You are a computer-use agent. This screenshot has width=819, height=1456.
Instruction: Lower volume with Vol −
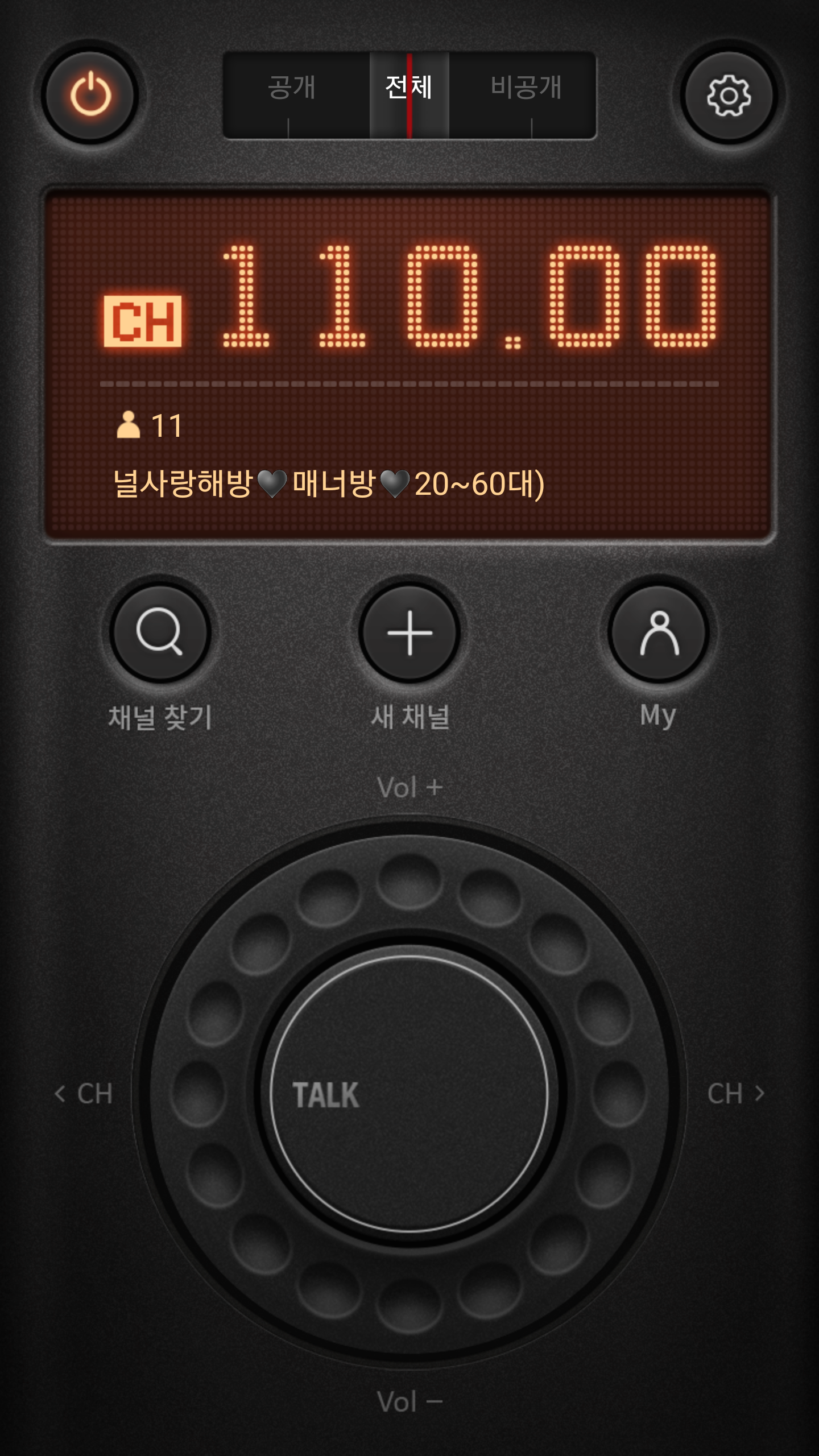point(409,1401)
